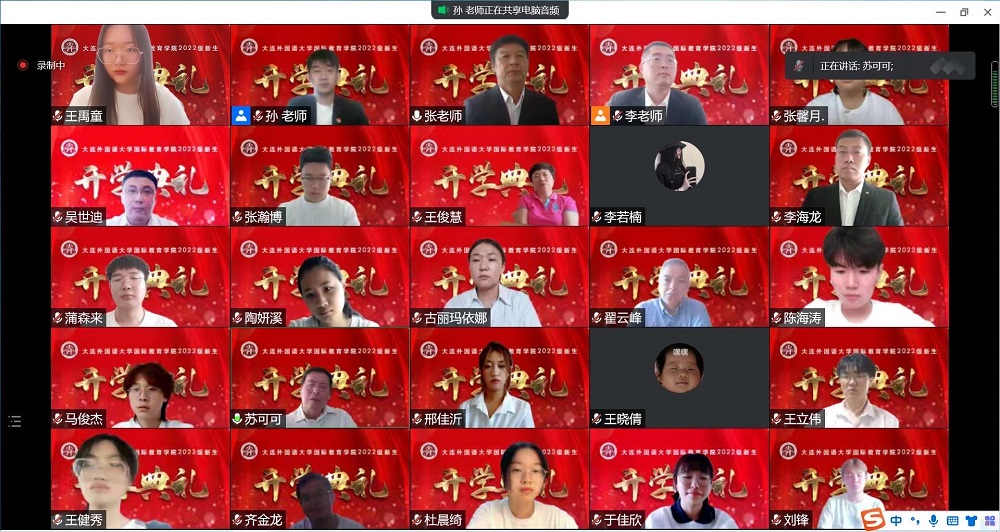Open 张老师's video tile
The image size is (1000, 532).
[499, 75]
